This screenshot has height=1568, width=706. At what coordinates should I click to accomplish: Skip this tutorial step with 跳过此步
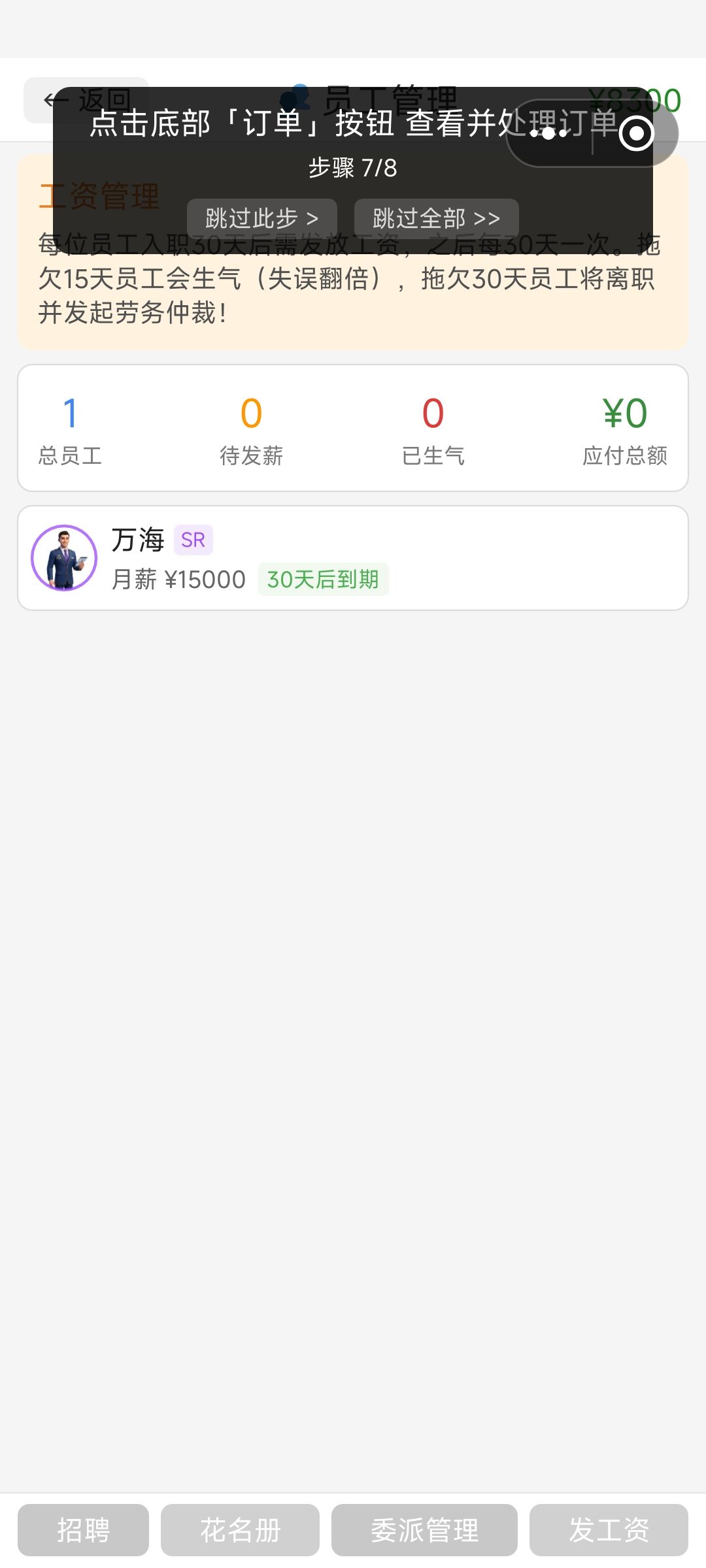[262, 218]
